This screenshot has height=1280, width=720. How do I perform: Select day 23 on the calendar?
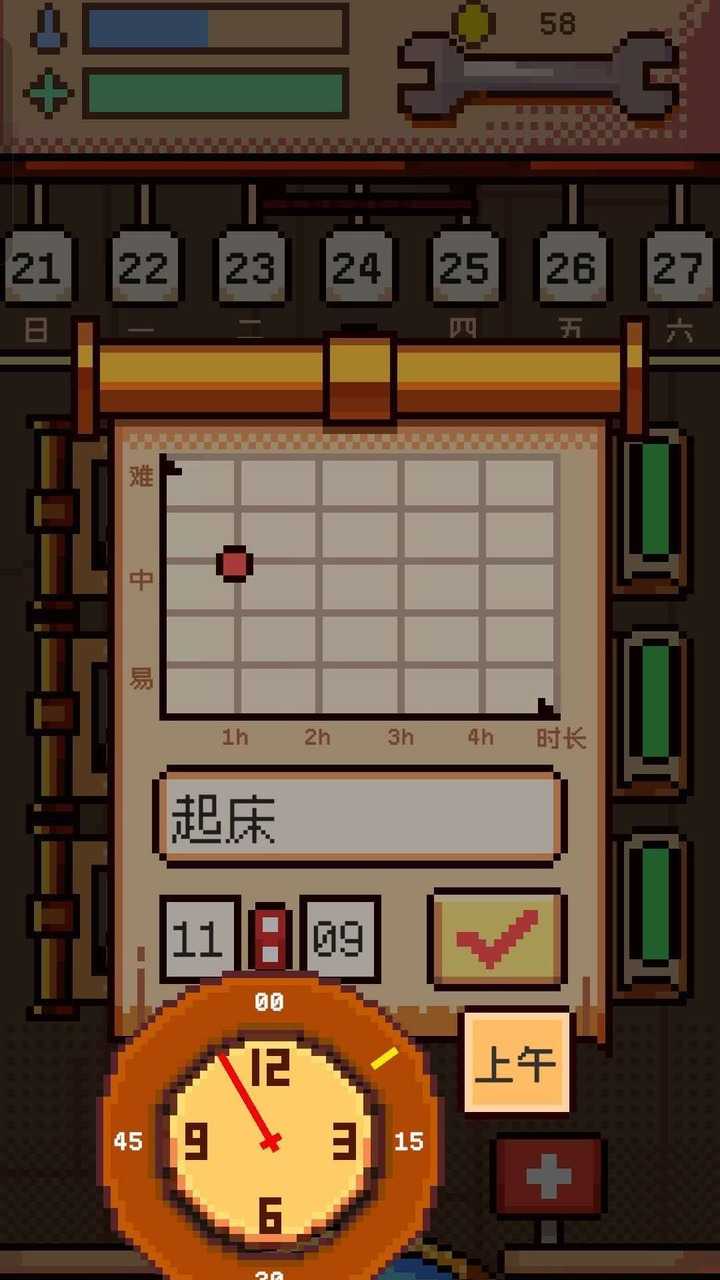pos(250,267)
